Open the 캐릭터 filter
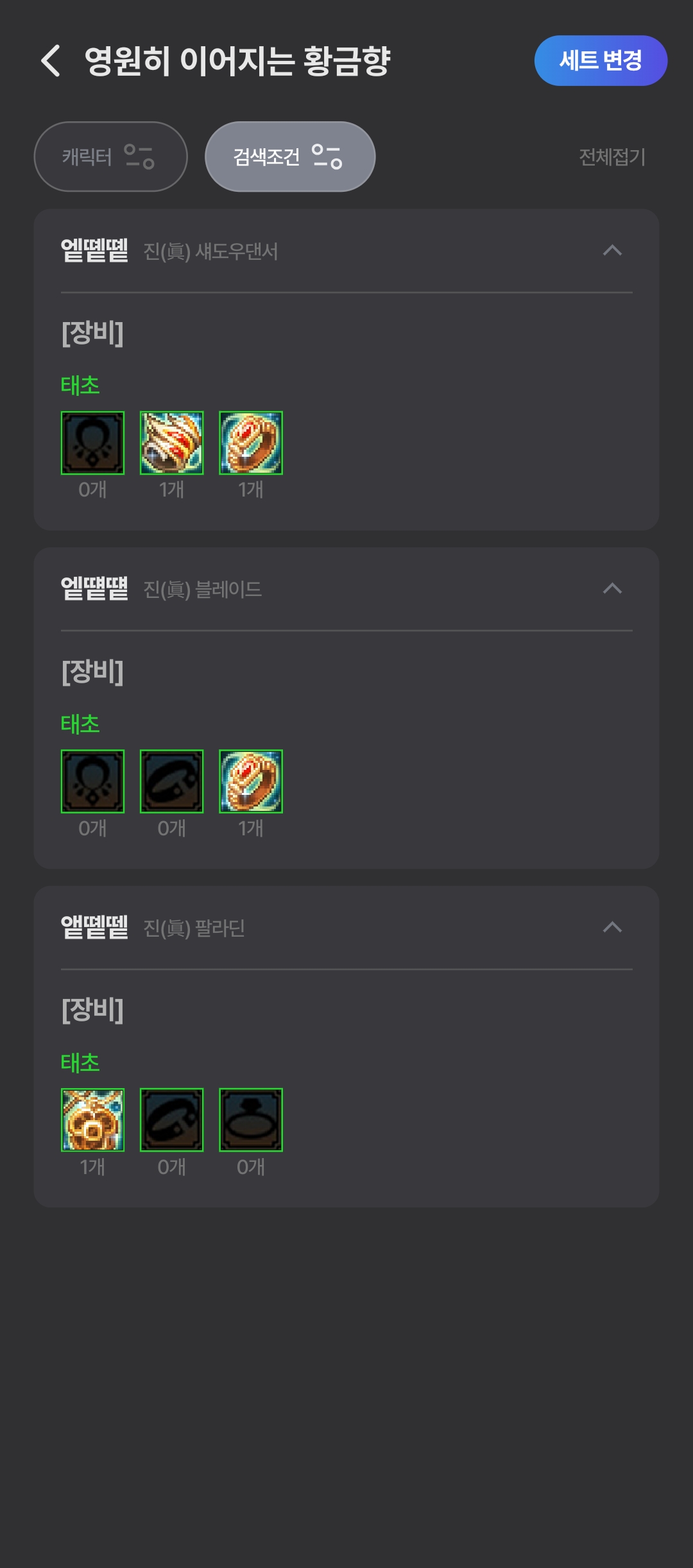Viewport: 693px width, 1568px height. tap(110, 157)
